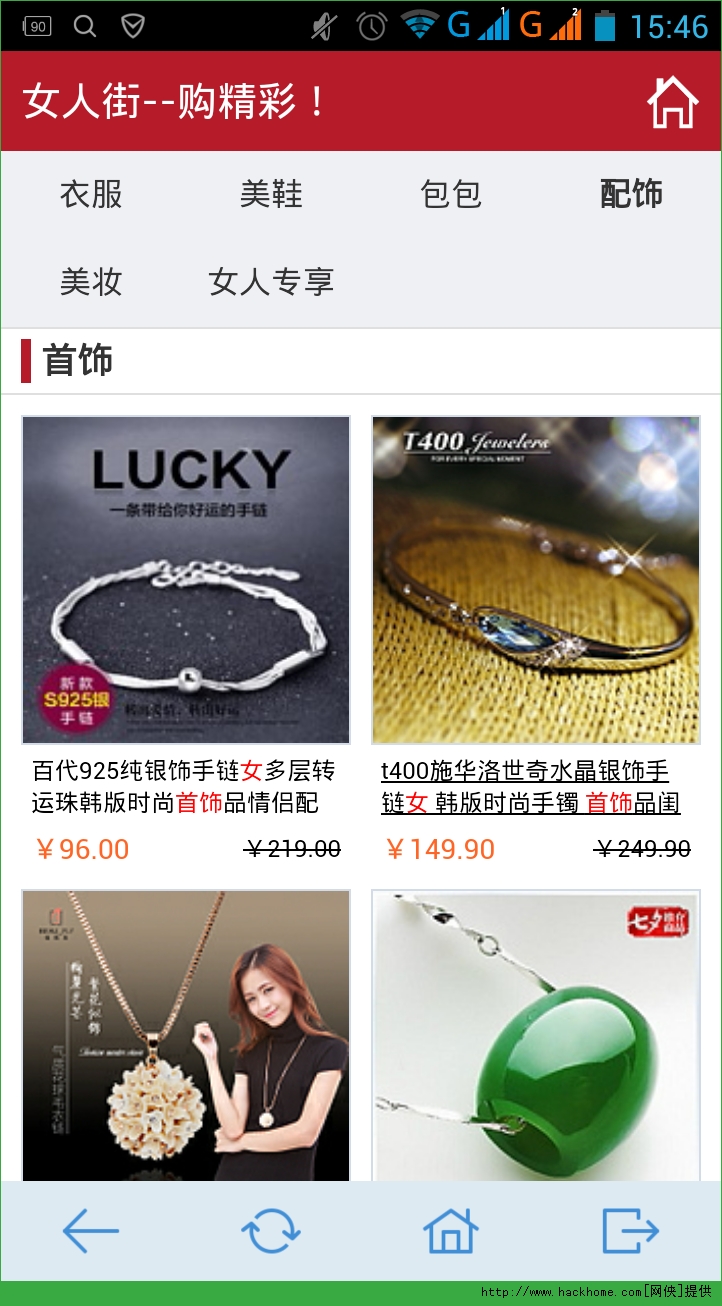Go to the 美妆 category
Screen dimensions: 722x1306
[91, 282]
